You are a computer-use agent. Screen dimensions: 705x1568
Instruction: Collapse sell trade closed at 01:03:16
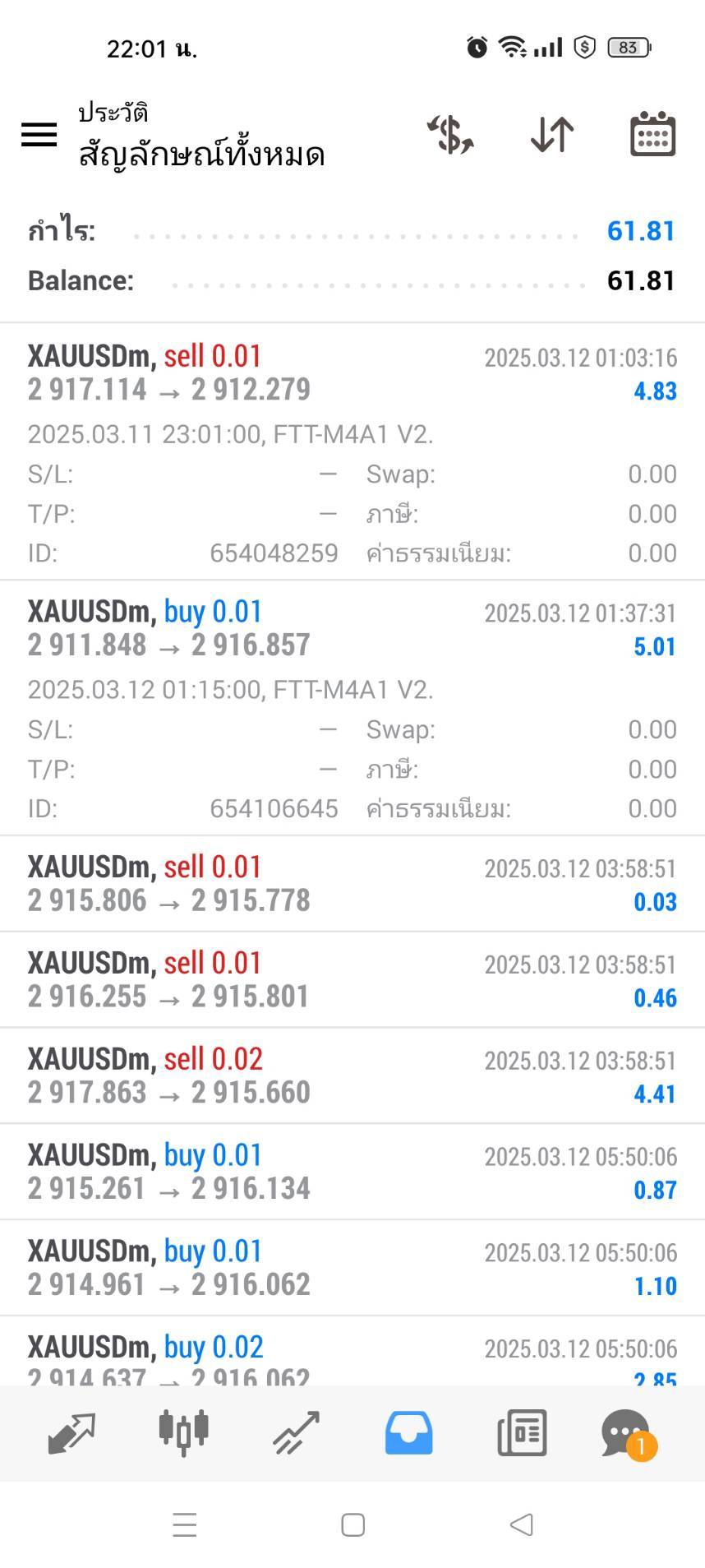(x=352, y=373)
